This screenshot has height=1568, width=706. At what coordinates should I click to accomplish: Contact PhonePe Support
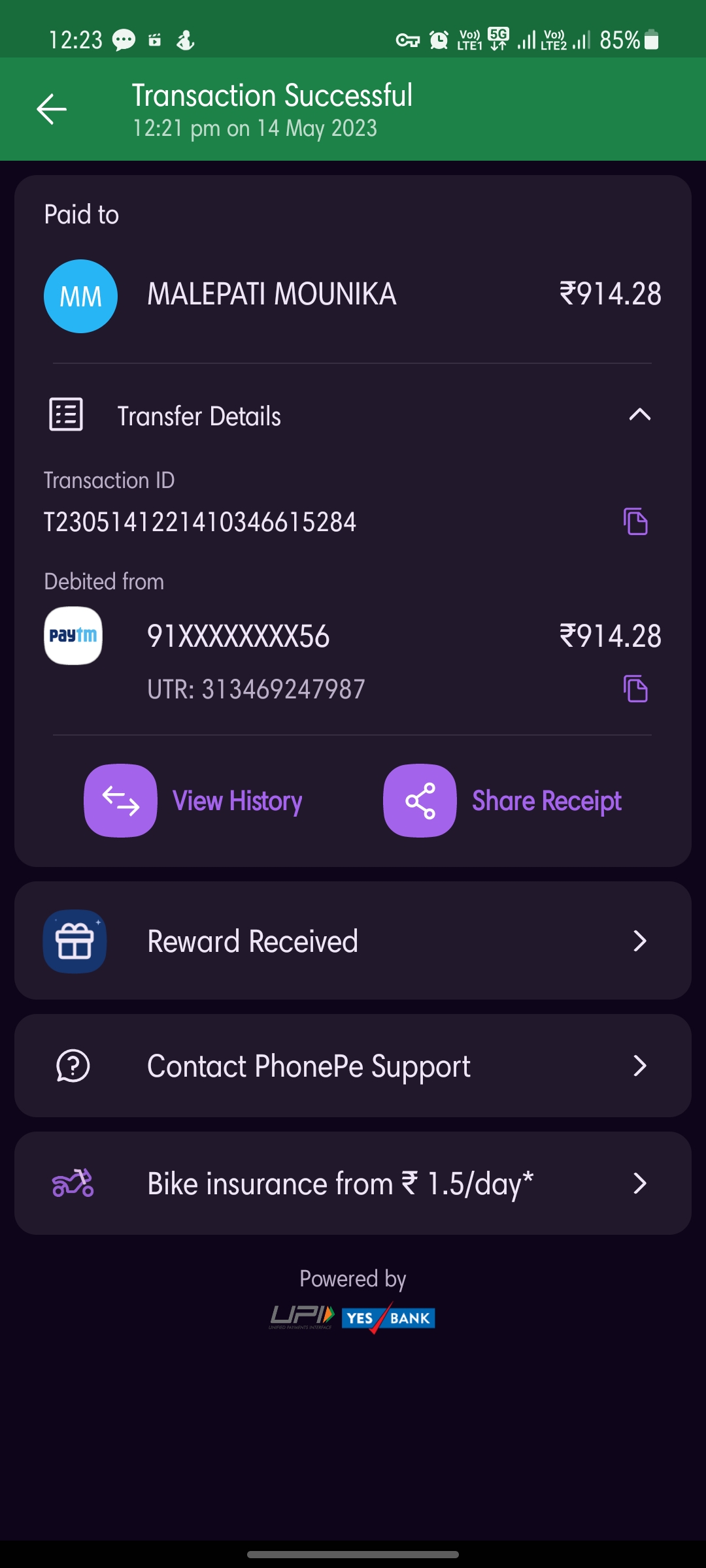click(x=353, y=1066)
